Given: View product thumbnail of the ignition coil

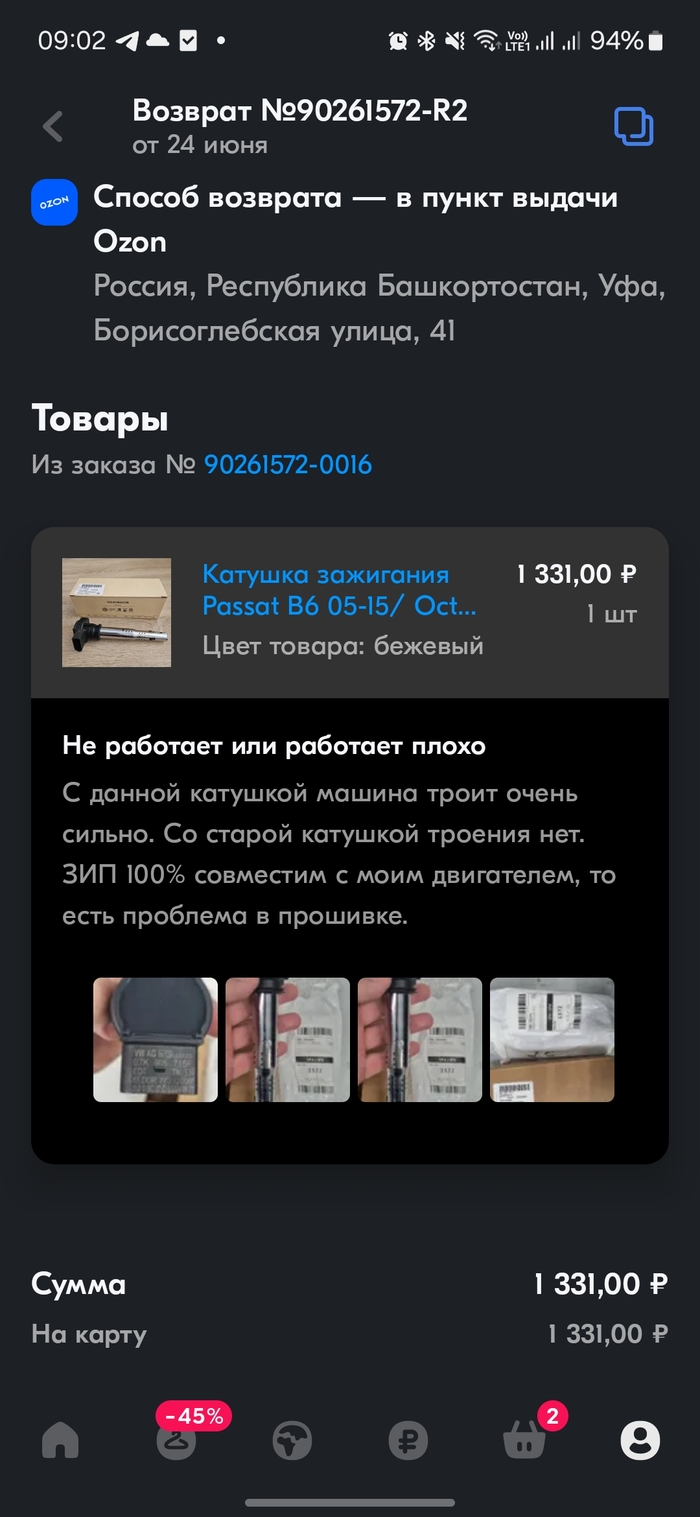Looking at the screenshot, I should coord(116,612).
